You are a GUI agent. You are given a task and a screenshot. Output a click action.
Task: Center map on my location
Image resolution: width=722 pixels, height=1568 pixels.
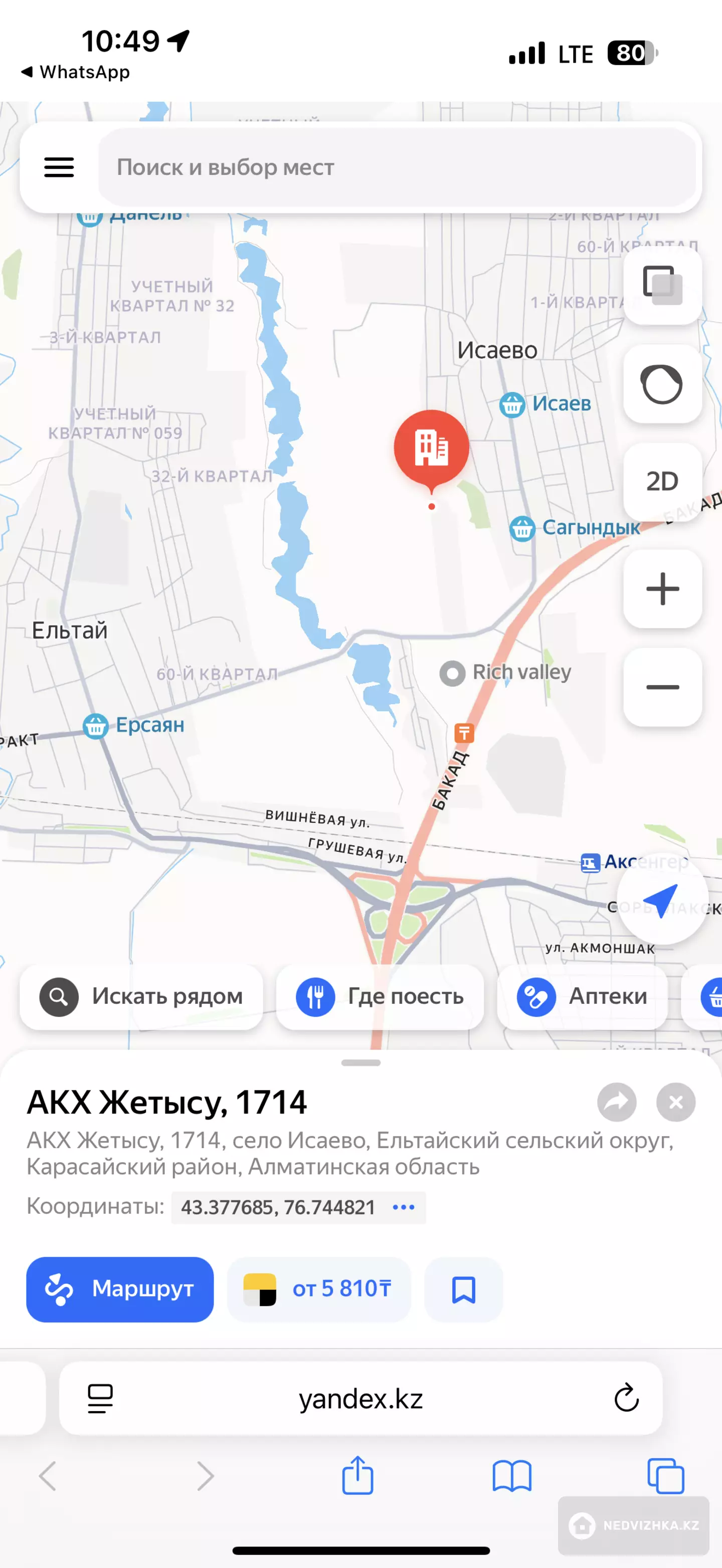click(x=661, y=899)
